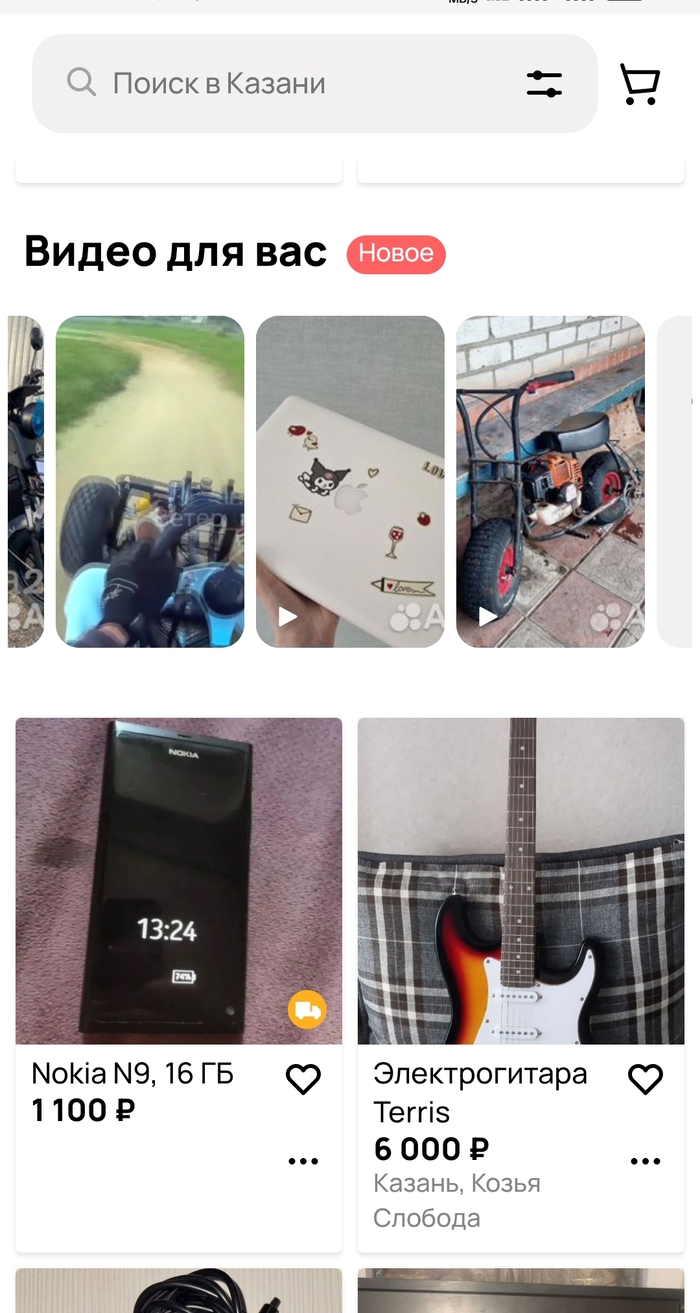Image resolution: width=700 pixels, height=1313 pixels.
Task: Play the mini motorbike video
Action: 550,481
